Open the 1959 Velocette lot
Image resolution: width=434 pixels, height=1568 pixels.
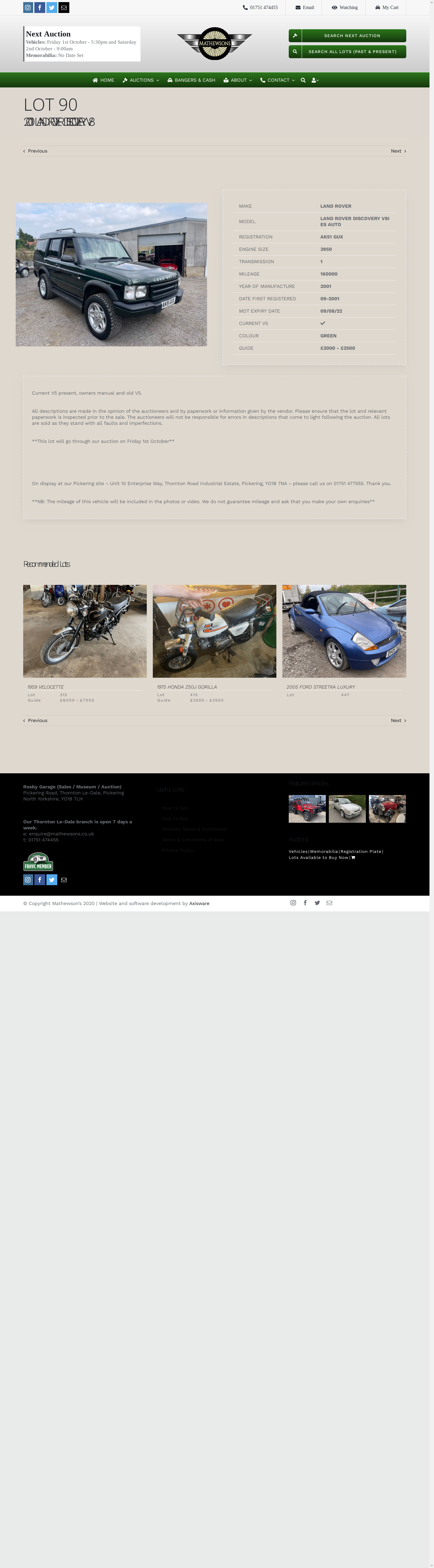coord(85,631)
